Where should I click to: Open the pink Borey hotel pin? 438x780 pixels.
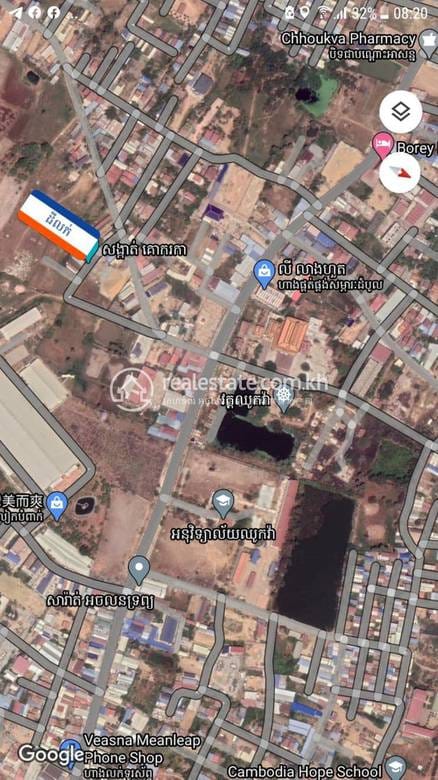click(383, 145)
